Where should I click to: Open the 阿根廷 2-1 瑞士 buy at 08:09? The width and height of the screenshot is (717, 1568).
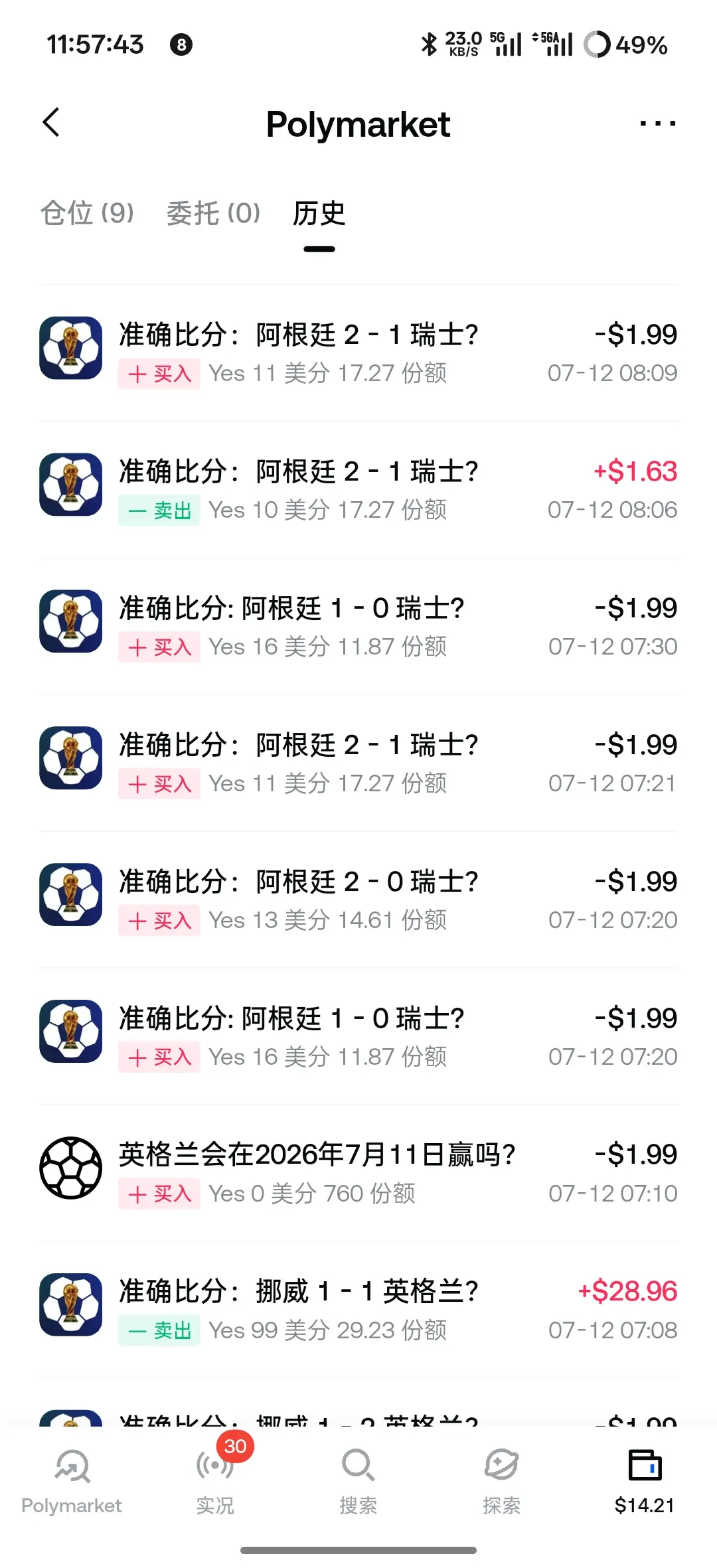coord(358,353)
